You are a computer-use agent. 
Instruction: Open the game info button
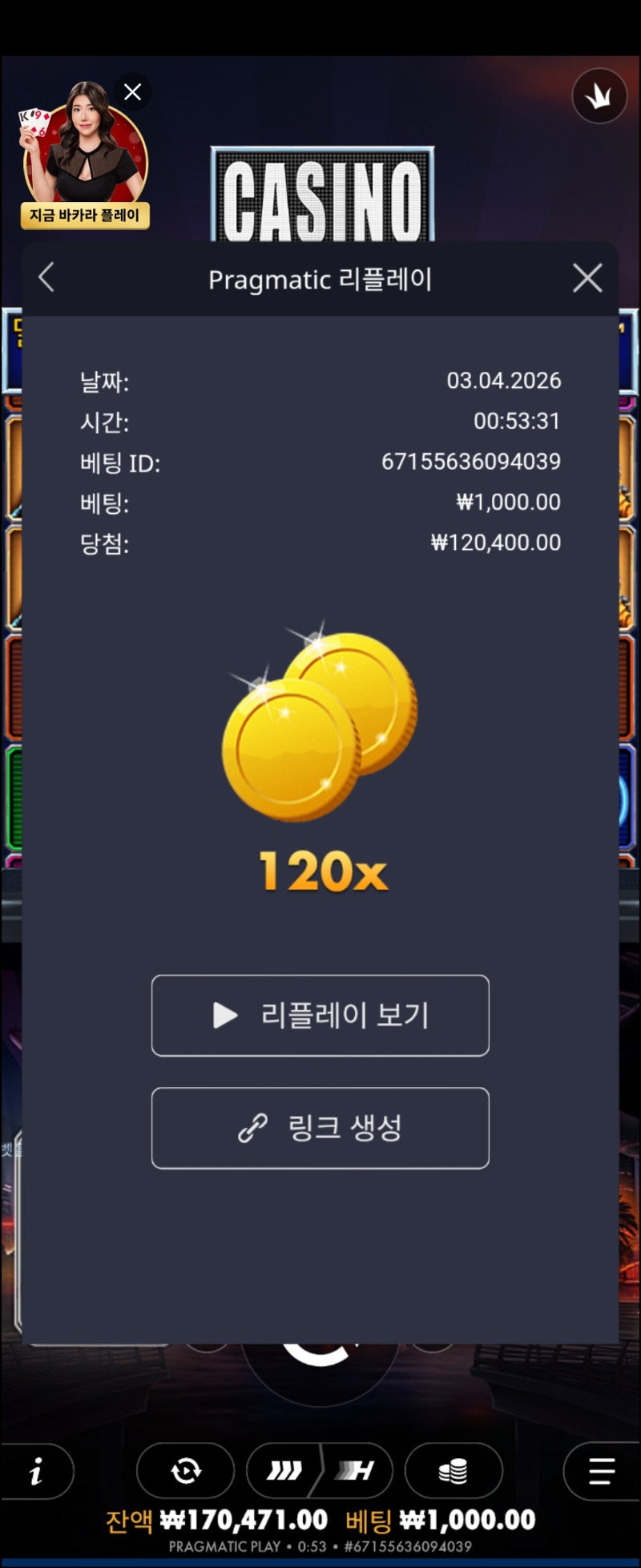(36, 1471)
